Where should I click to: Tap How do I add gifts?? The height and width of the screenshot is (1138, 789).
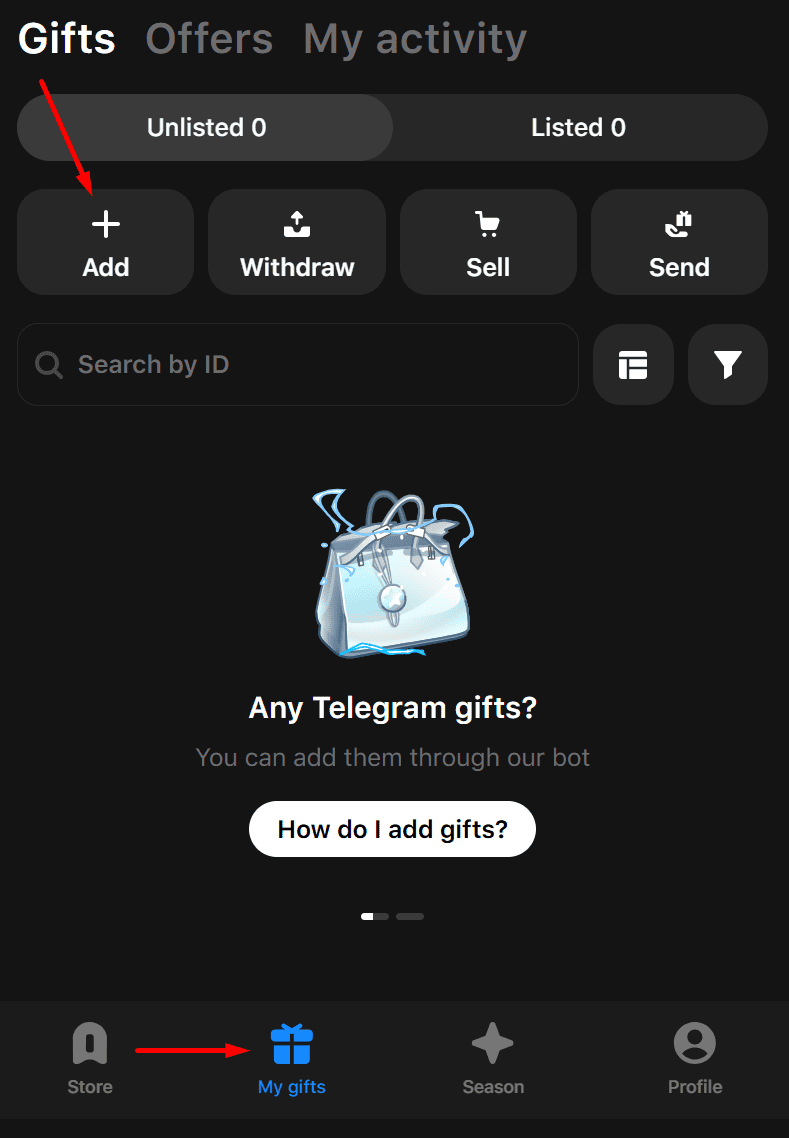392,829
